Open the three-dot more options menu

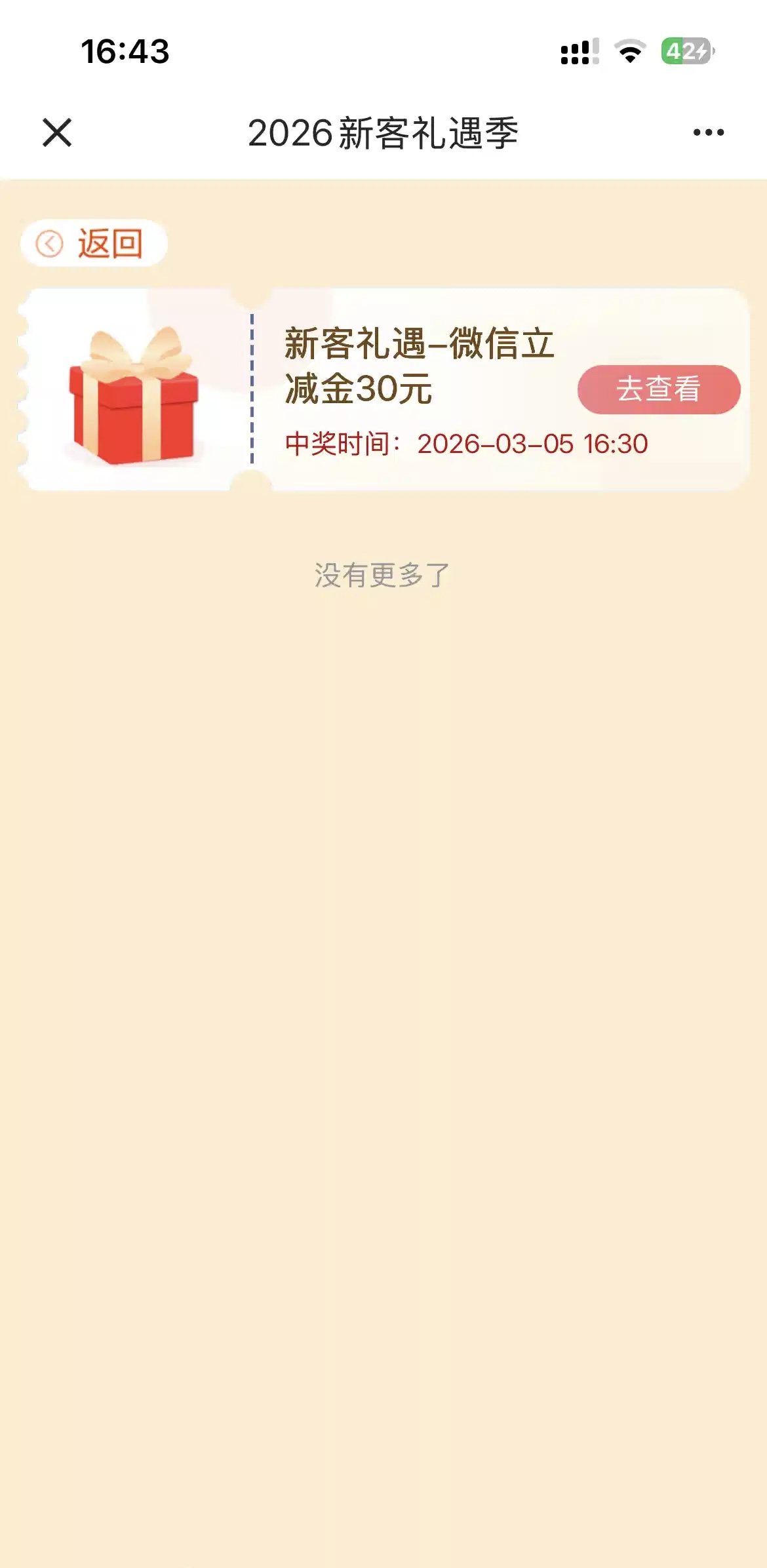pos(708,132)
